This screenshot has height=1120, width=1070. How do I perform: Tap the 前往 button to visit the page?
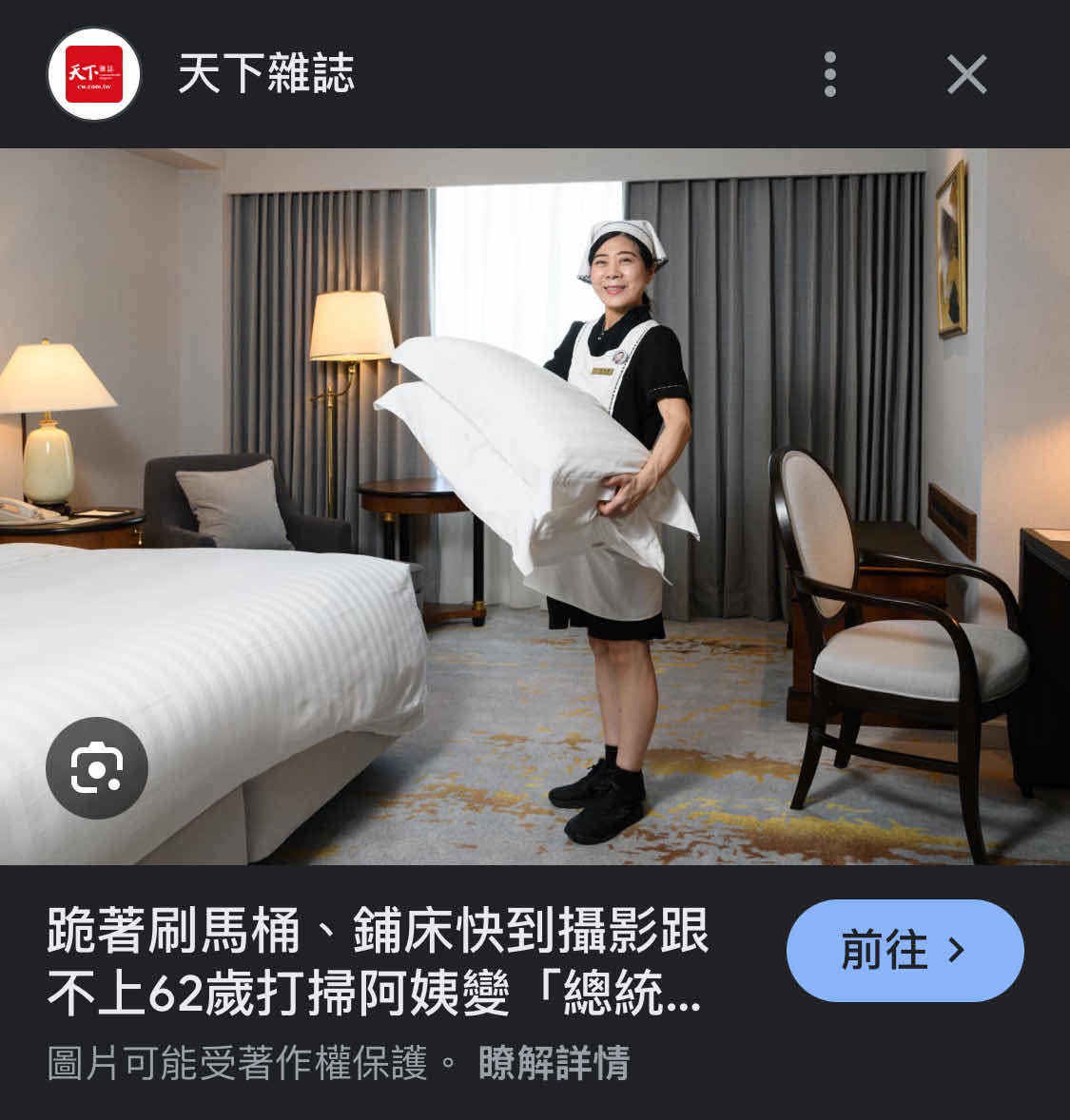905,950
